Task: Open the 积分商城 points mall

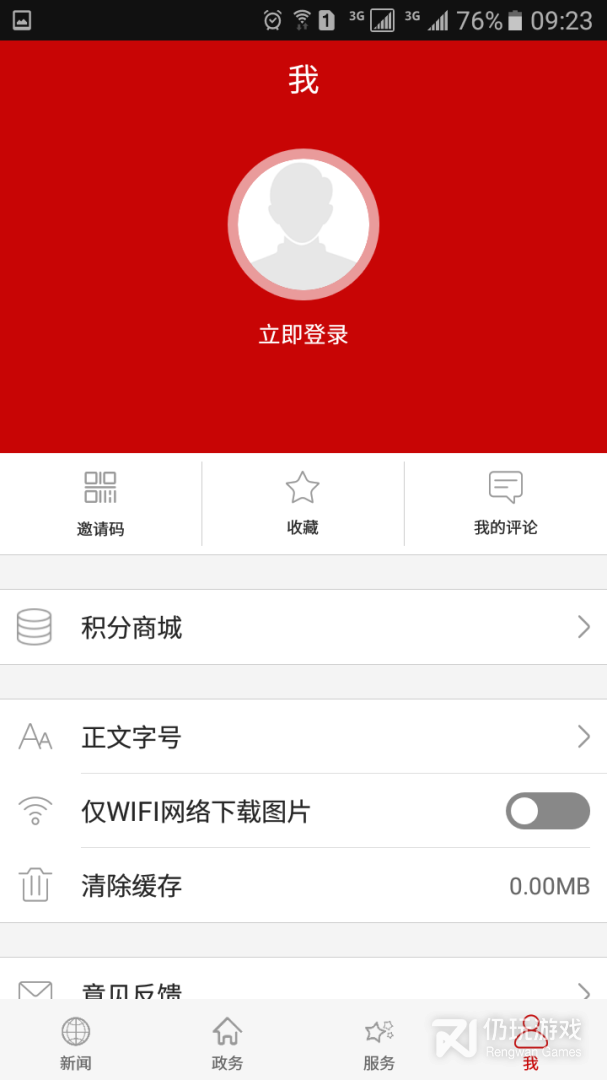Action: pyautogui.click(x=303, y=627)
